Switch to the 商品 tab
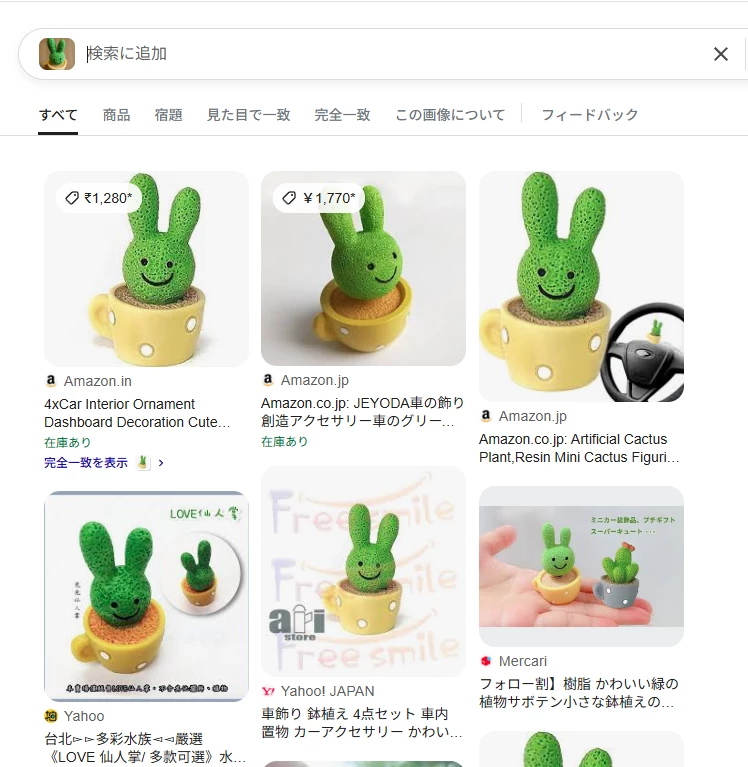 (116, 115)
